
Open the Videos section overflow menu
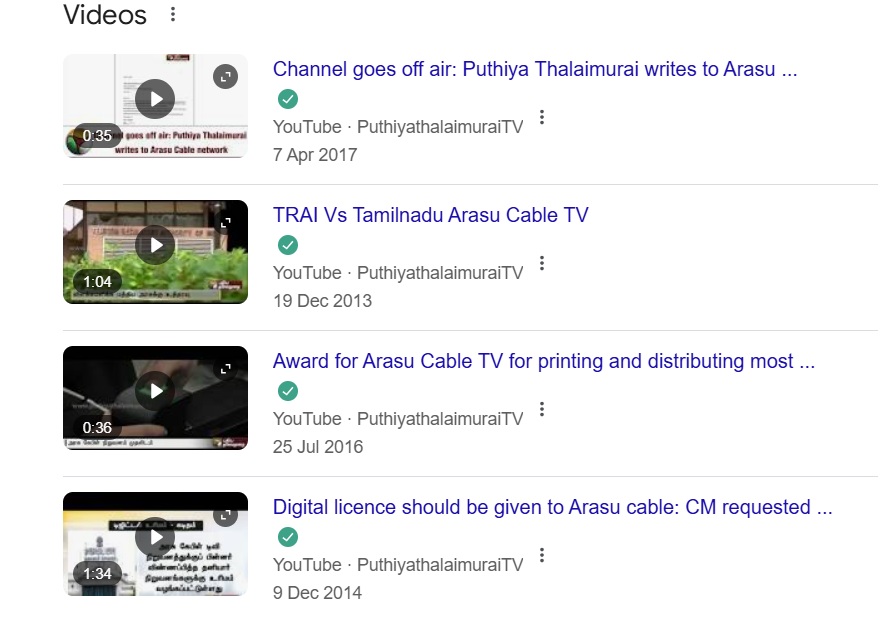(173, 15)
